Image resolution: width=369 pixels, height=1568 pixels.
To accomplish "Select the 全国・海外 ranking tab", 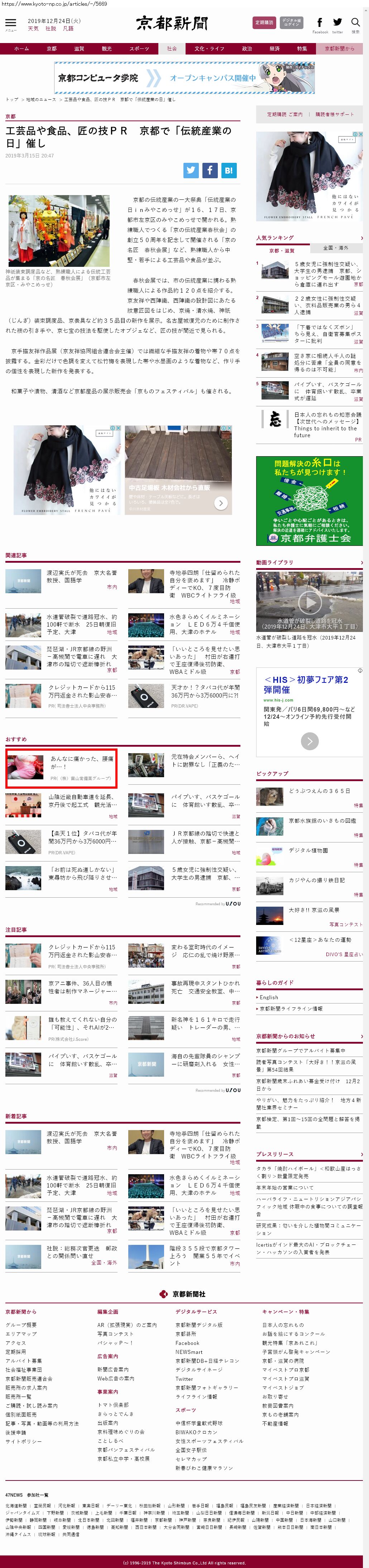I will 336,248.
